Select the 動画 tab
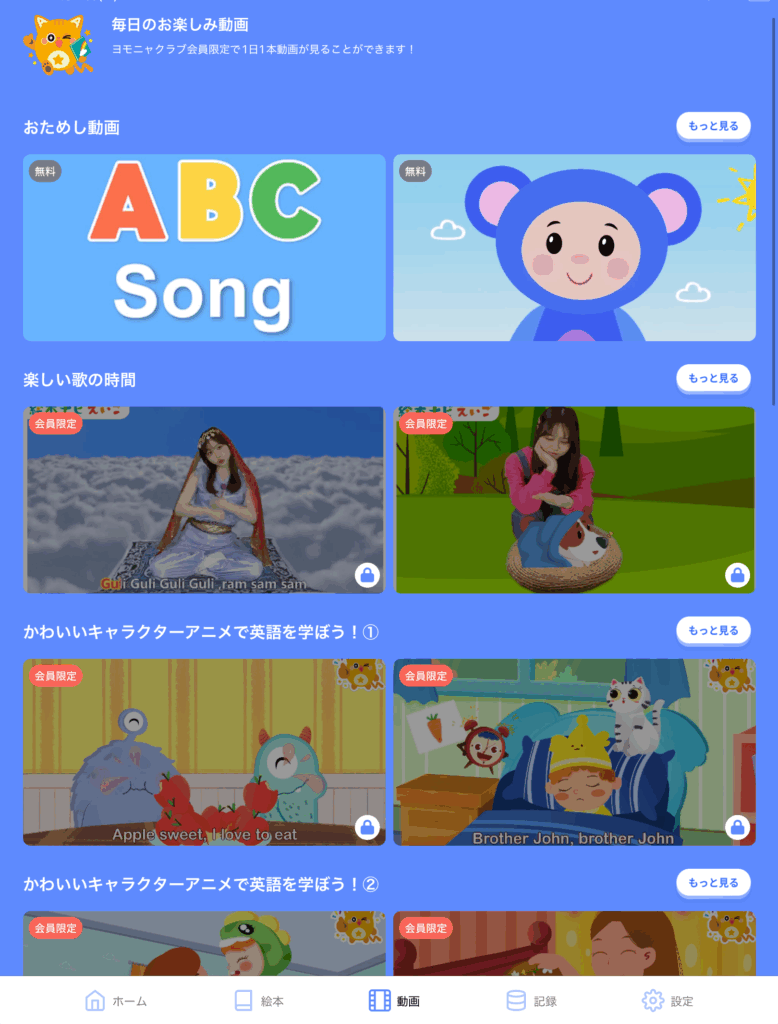 394,1000
